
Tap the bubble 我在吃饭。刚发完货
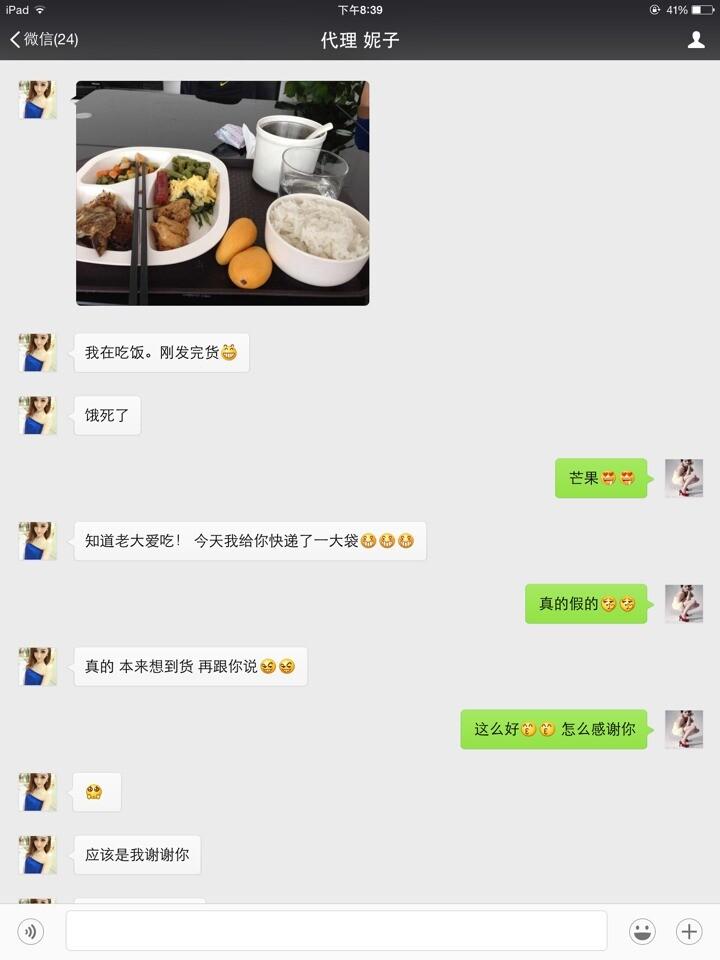coord(160,352)
